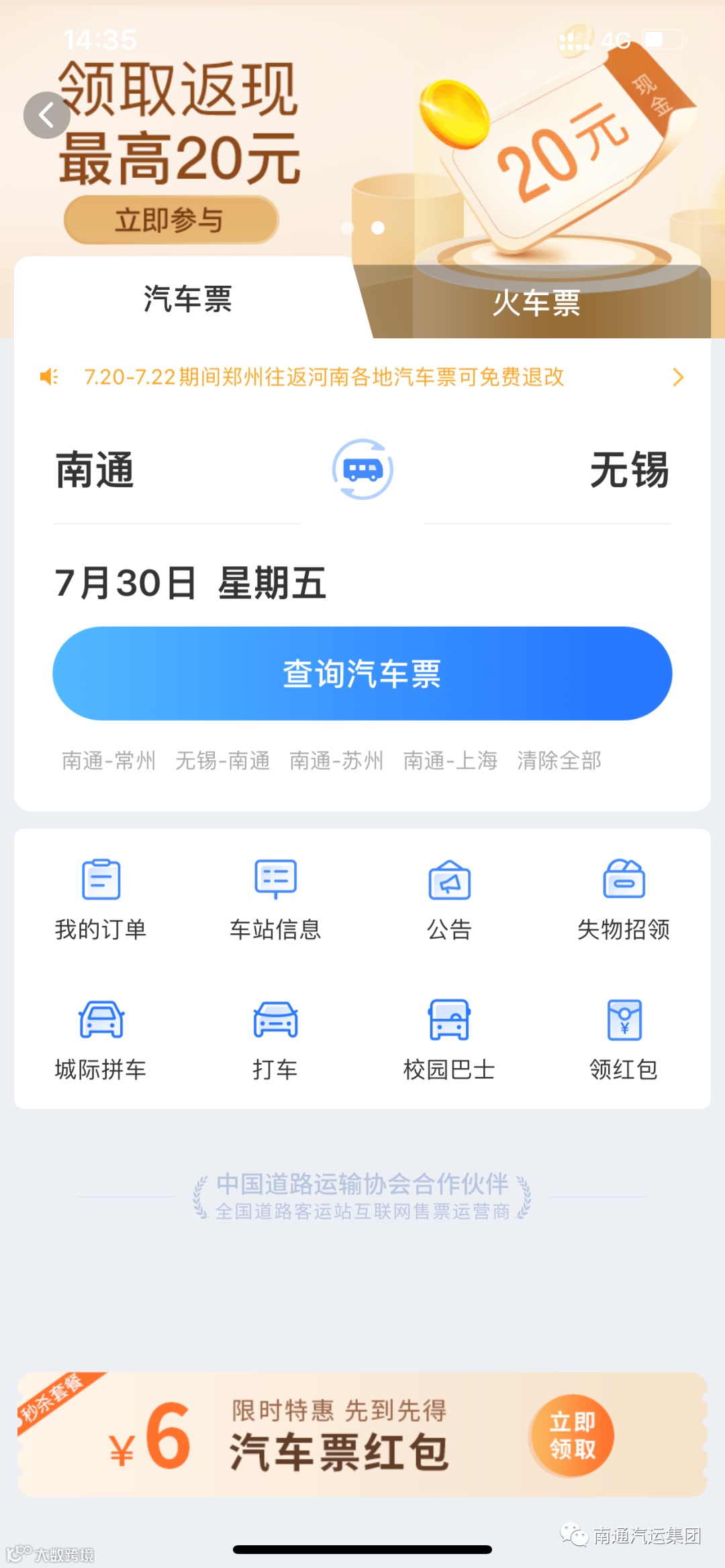Image resolution: width=725 pixels, height=1568 pixels.
Task: Swap departure and destination cities
Action: point(362,470)
